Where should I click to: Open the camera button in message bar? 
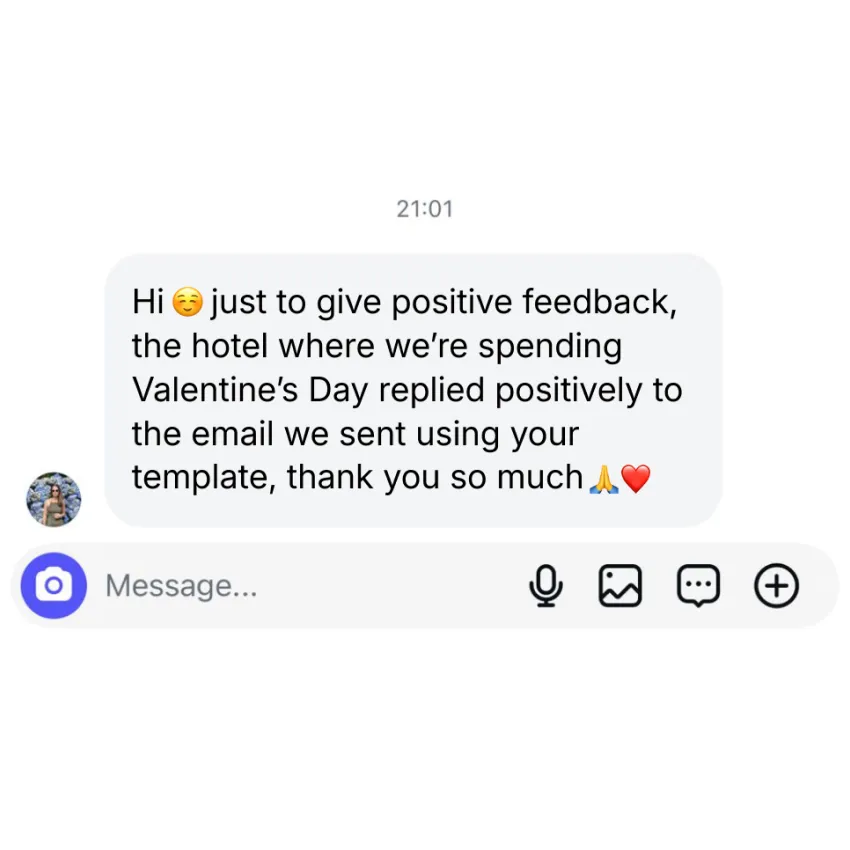(54, 585)
